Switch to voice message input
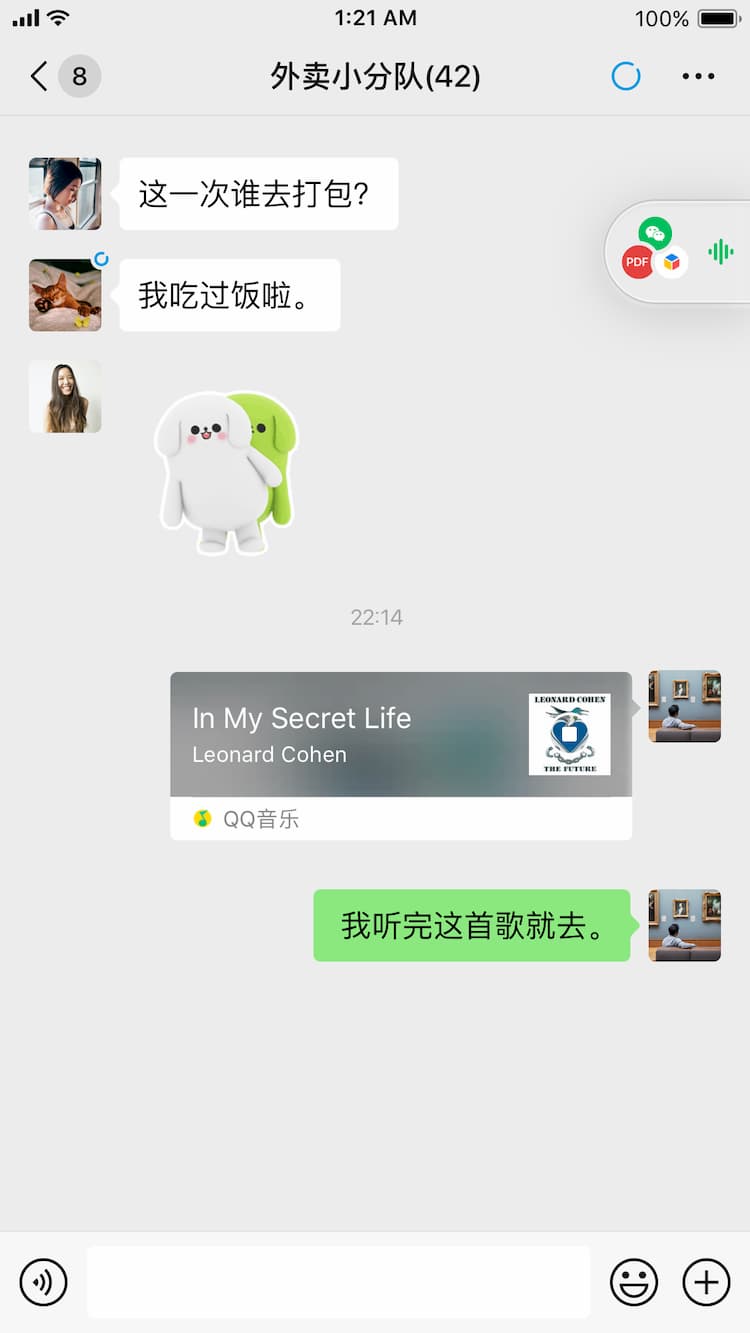 point(43,1282)
